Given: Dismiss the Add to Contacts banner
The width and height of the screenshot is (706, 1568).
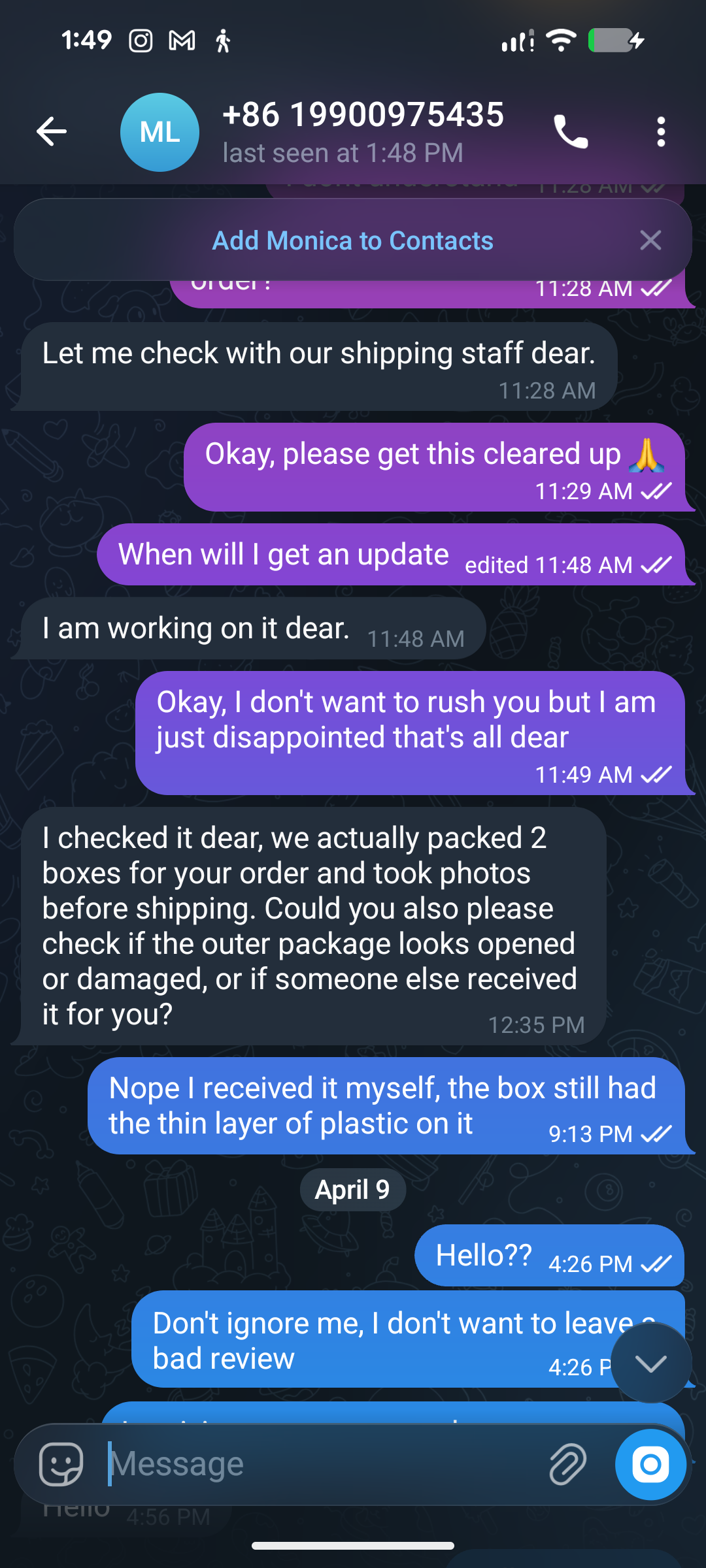Looking at the screenshot, I should click(x=650, y=240).
